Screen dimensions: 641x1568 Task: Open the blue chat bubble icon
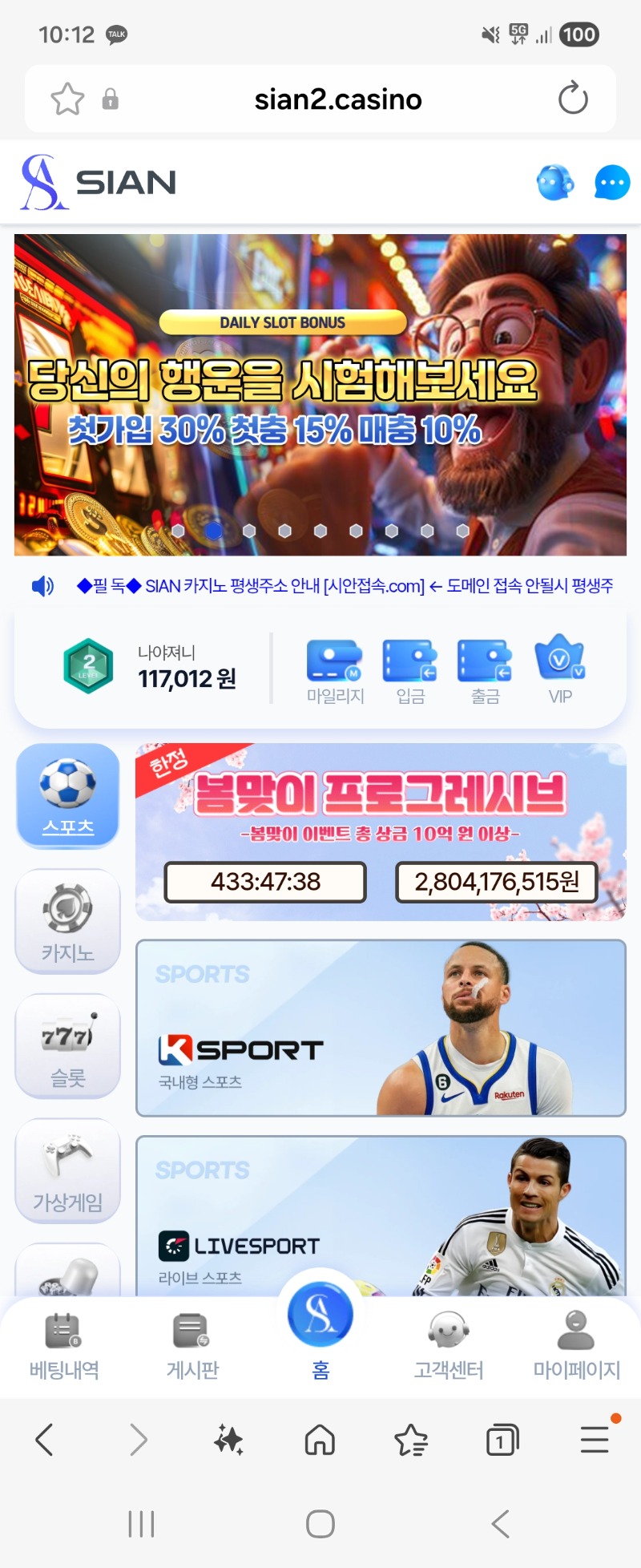point(612,183)
